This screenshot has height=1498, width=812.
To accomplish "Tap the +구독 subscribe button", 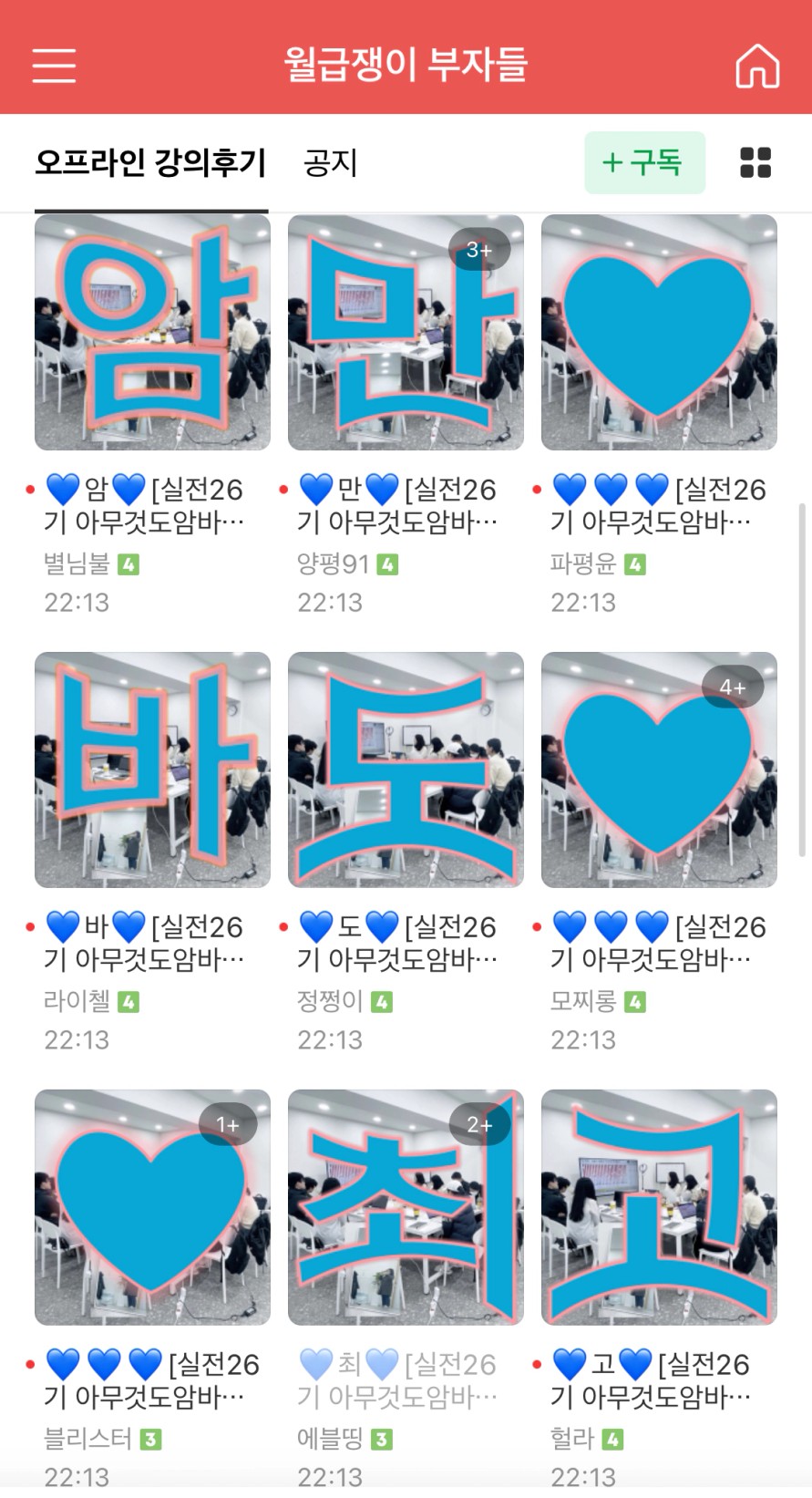I will point(643,163).
